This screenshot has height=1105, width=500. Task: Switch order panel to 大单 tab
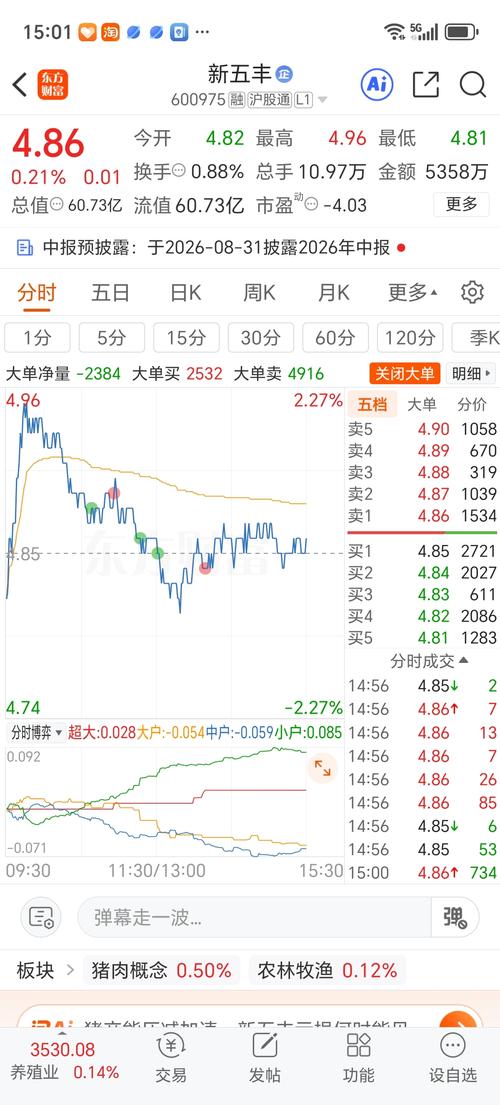click(x=422, y=405)
